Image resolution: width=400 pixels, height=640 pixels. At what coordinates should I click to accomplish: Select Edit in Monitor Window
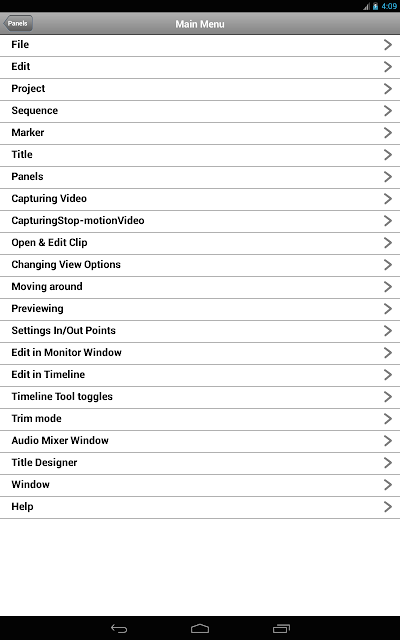point(200,354)
